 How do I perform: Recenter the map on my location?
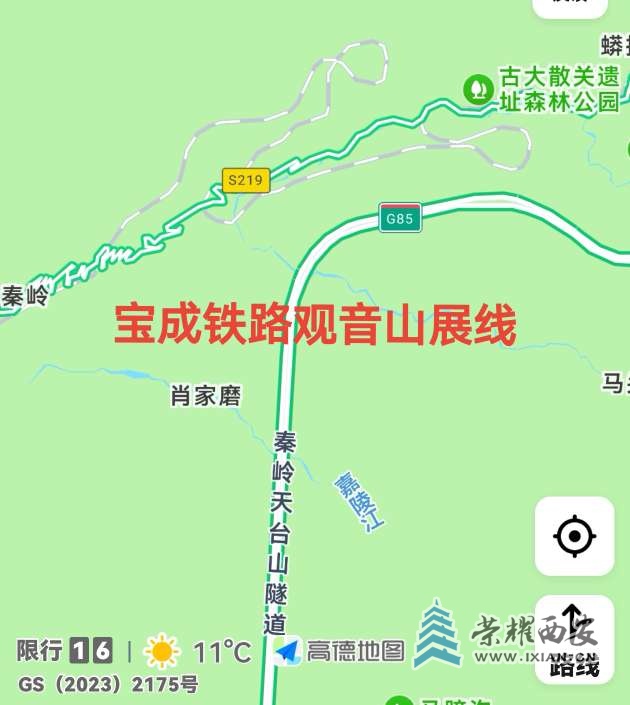pos(574,537)
